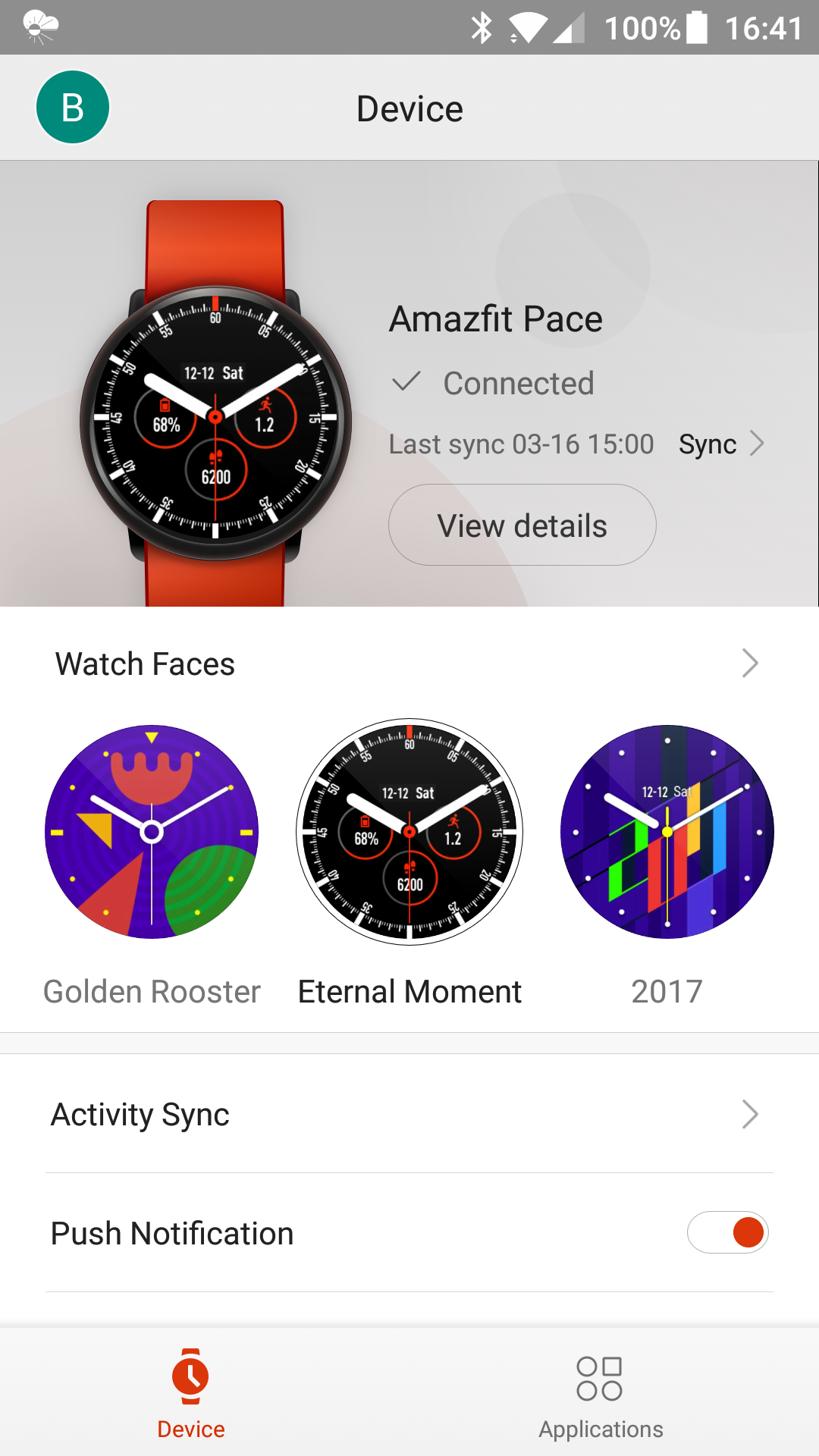The image size is (819, 1456).
Task: Open Activity Sync settings
Action: click(409, 1114)
